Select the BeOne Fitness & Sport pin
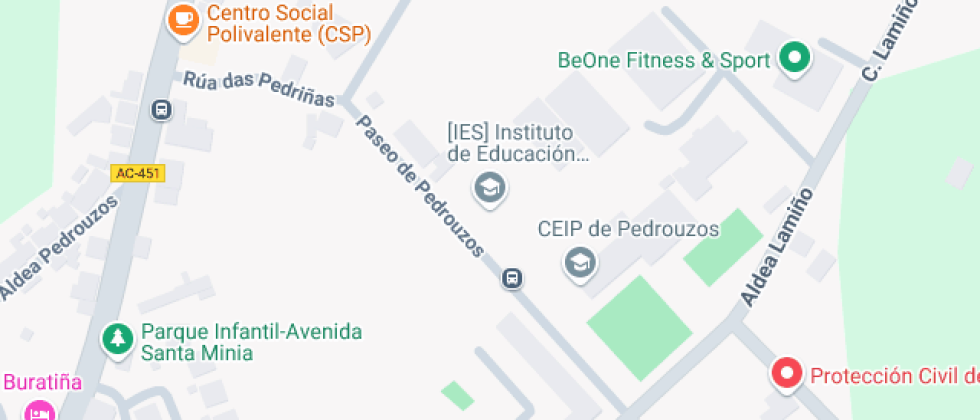This screenshot has height=420, width=980. (x=794, y=59)
